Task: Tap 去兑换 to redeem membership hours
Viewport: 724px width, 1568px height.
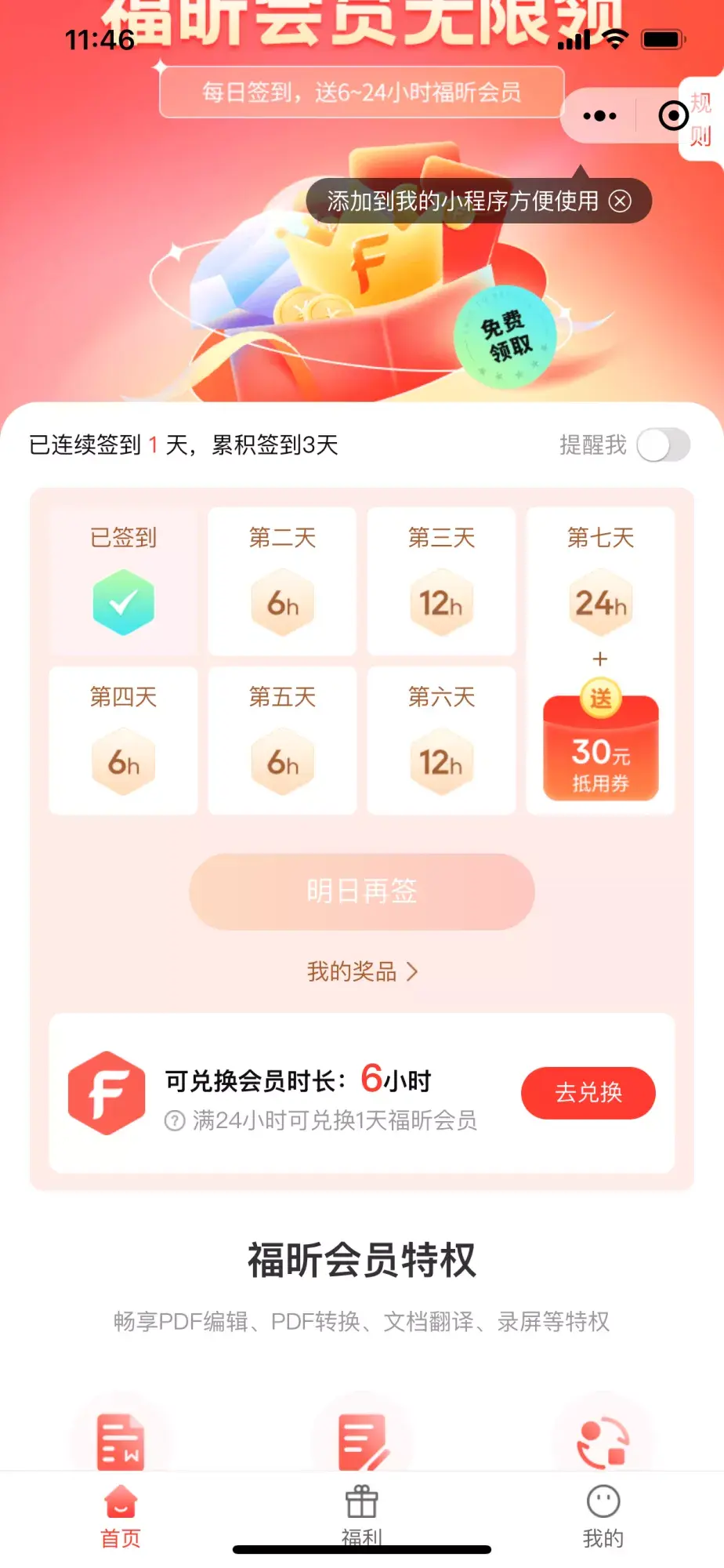Action: click(x=588, y=1092)
